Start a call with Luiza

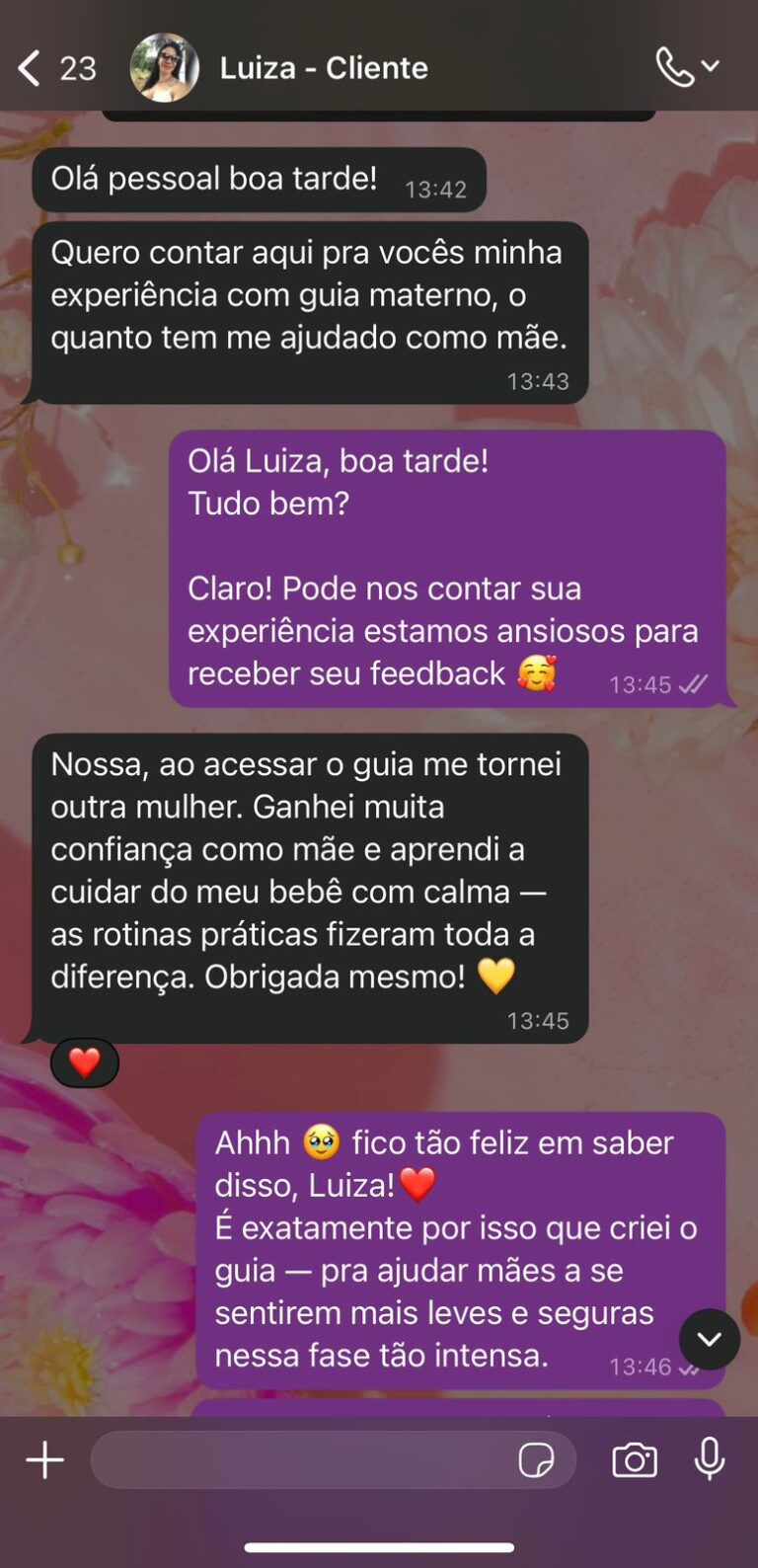coord(675,68)
